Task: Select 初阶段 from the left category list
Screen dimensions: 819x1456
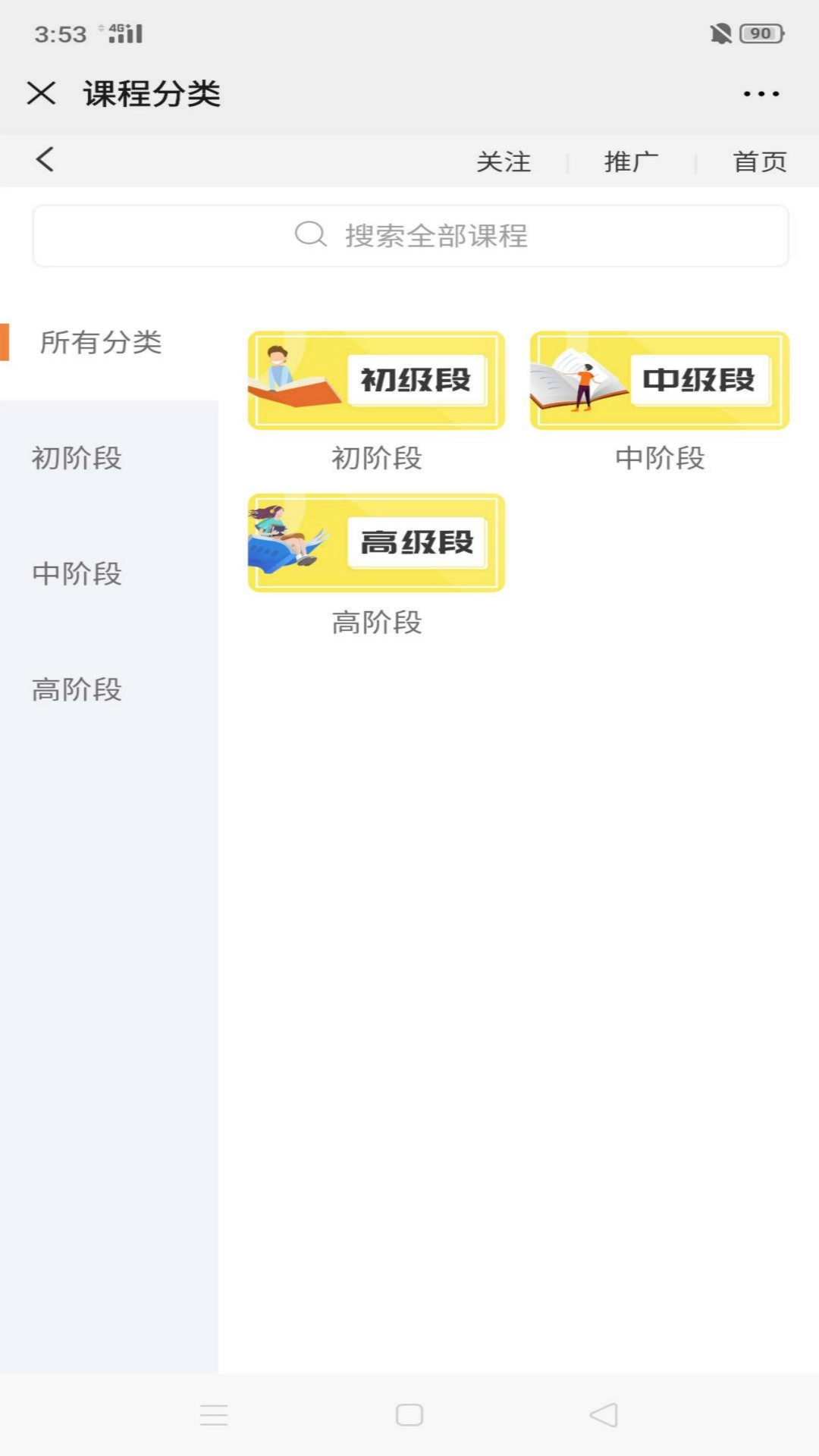Action: click(76, 459)
